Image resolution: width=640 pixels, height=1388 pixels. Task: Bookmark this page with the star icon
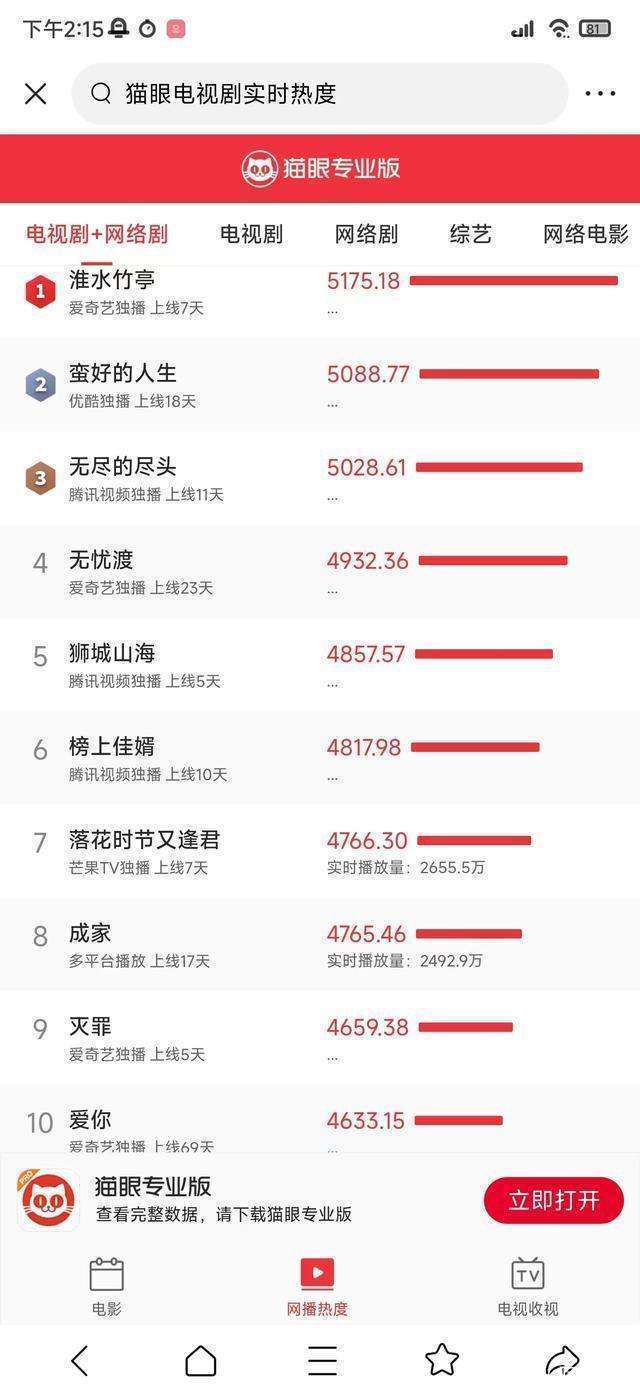tap(441, 1360)
